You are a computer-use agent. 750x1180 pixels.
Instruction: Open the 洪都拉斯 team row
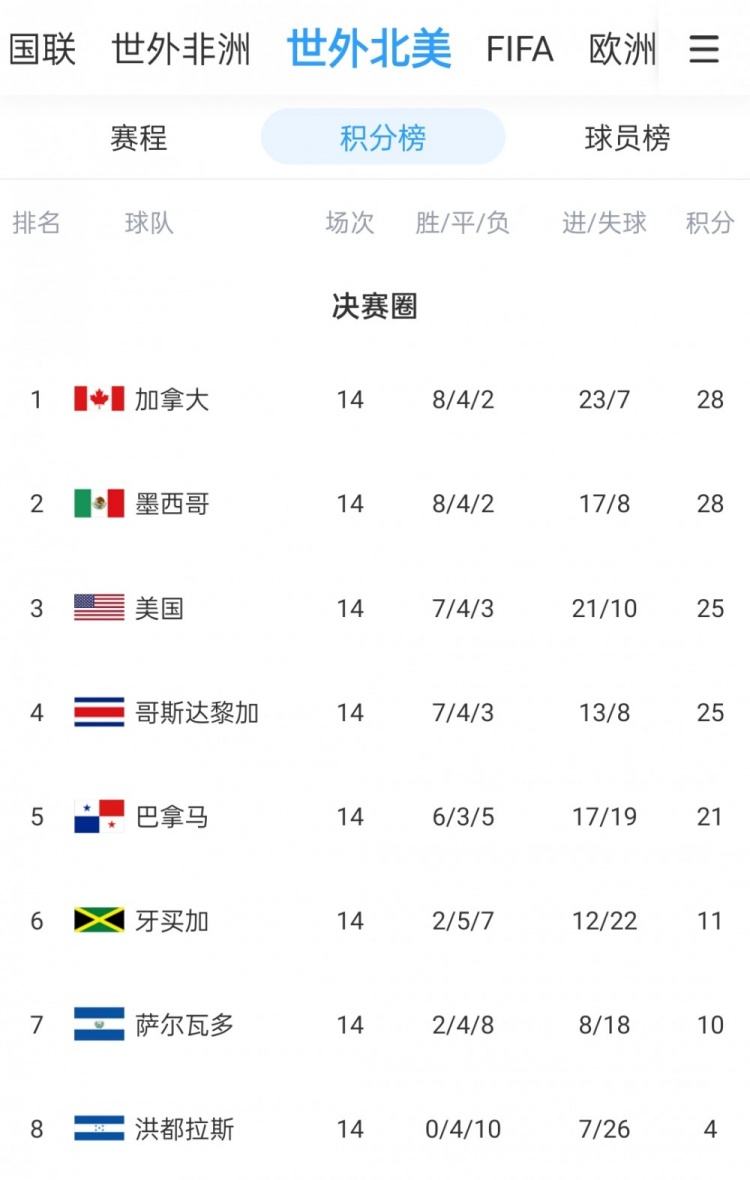click(184, 1129)
